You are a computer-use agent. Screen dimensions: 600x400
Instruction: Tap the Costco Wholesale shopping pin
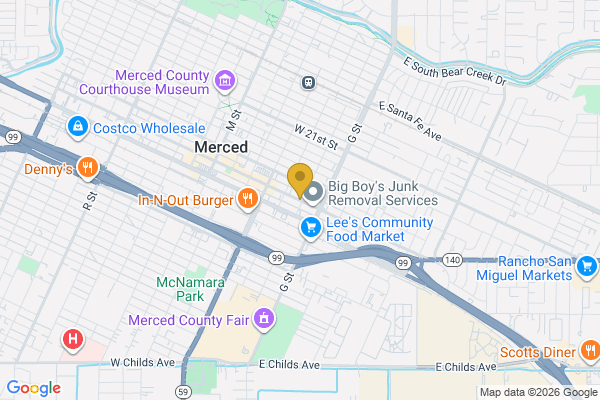pos(76,128)
